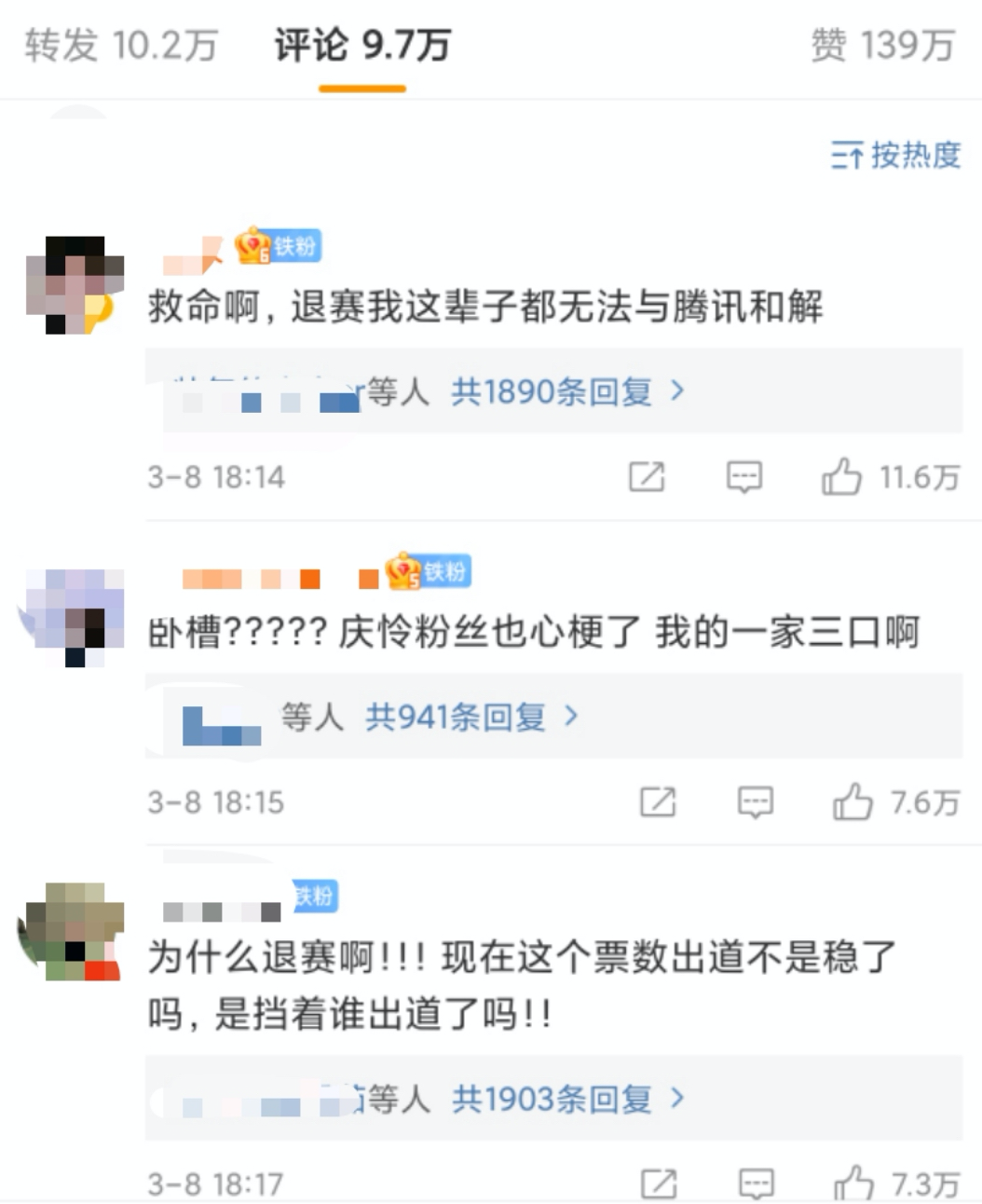Select the 评论 9.7万 tab
The height and width of the screenshot is (1204, 982).
pyautogui.click(x=361, y=46)
